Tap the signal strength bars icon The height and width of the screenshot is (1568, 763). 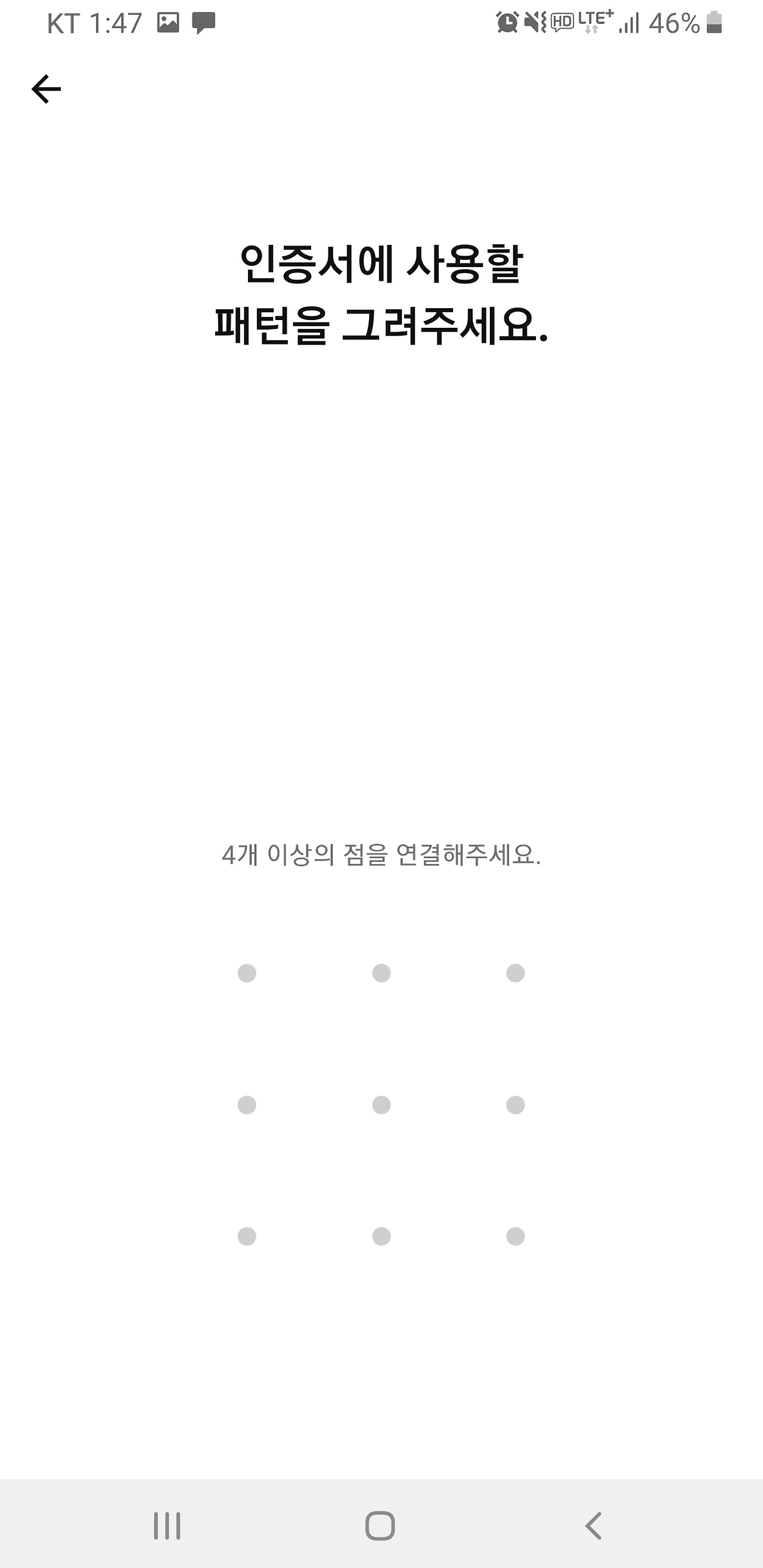pos(628,23)
